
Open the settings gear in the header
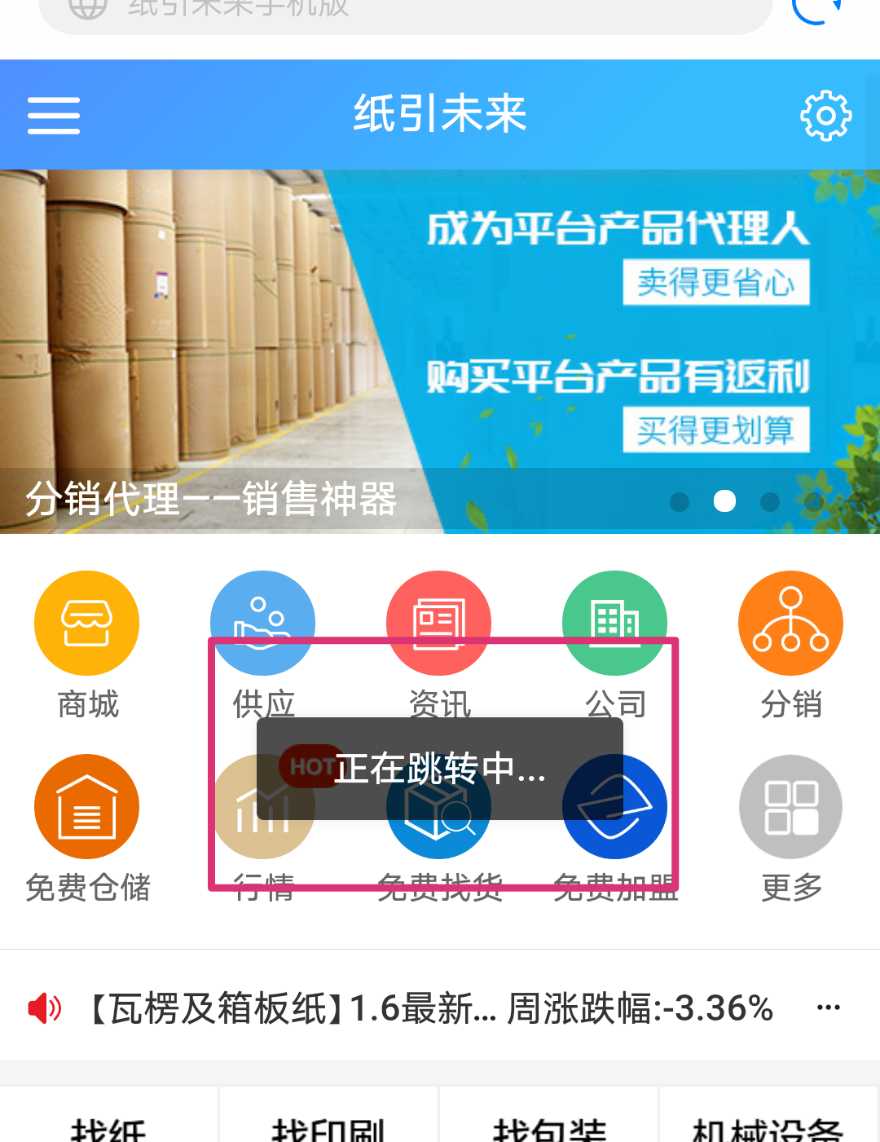click(826, 115)
